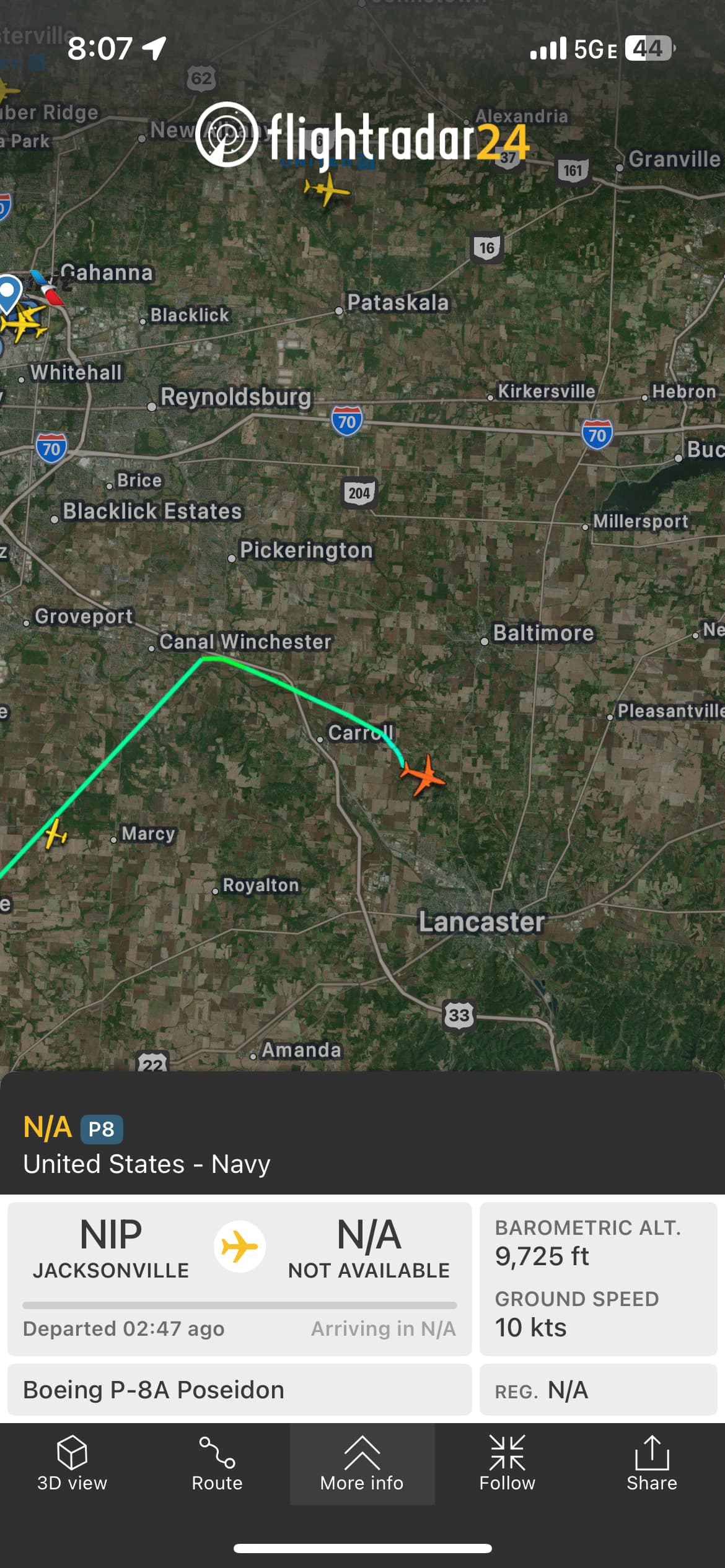The image size is (725, 1568).
Task: Share this flight
Action: 651,1464
